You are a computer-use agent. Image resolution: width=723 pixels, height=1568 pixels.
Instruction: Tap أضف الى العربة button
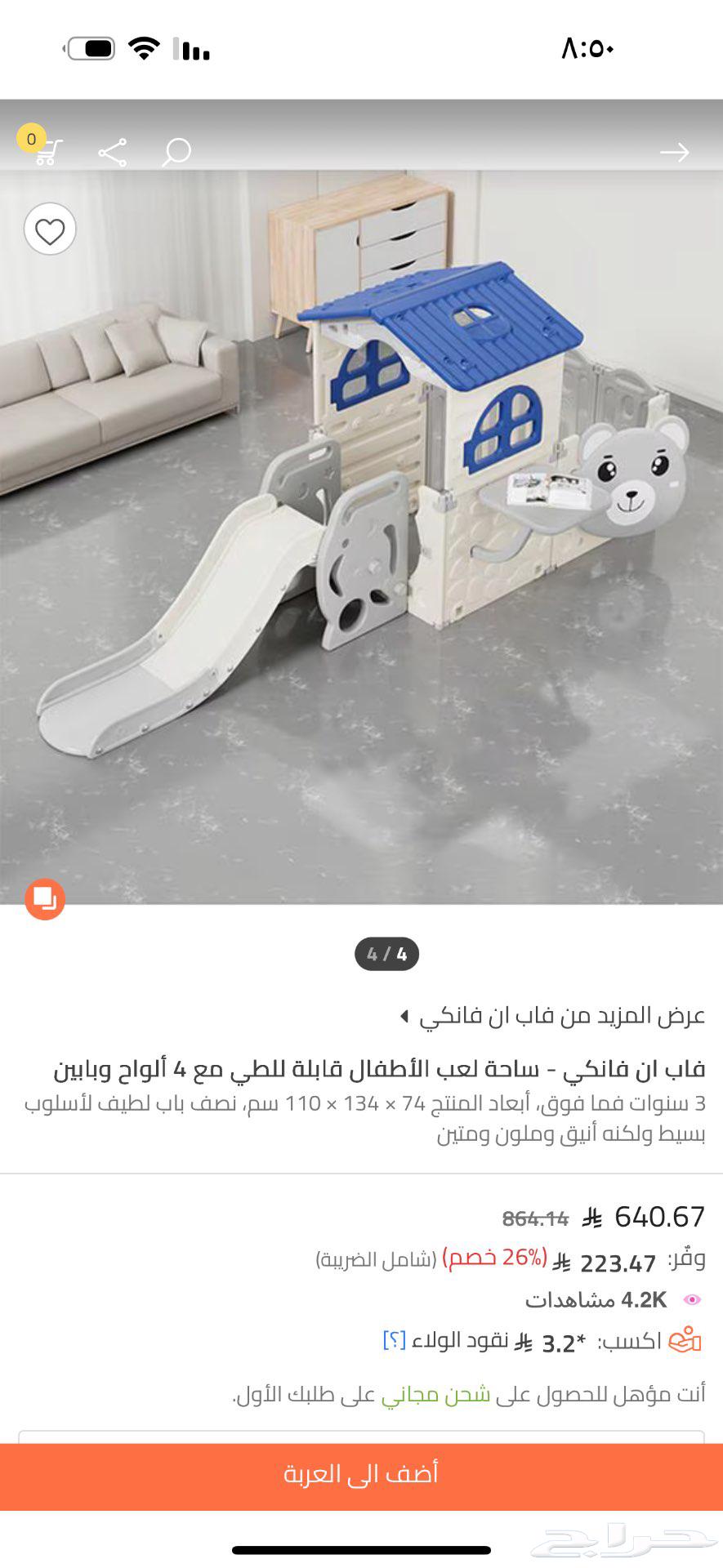(x=361, y=1474)
